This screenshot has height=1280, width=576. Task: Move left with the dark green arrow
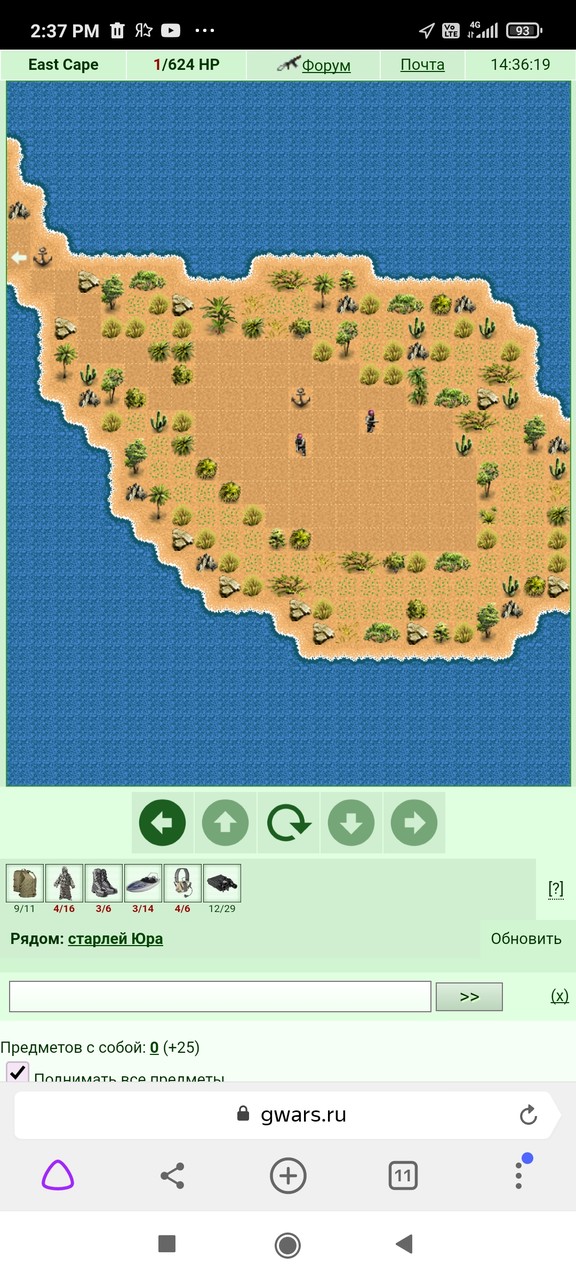(x=162, y=823)
